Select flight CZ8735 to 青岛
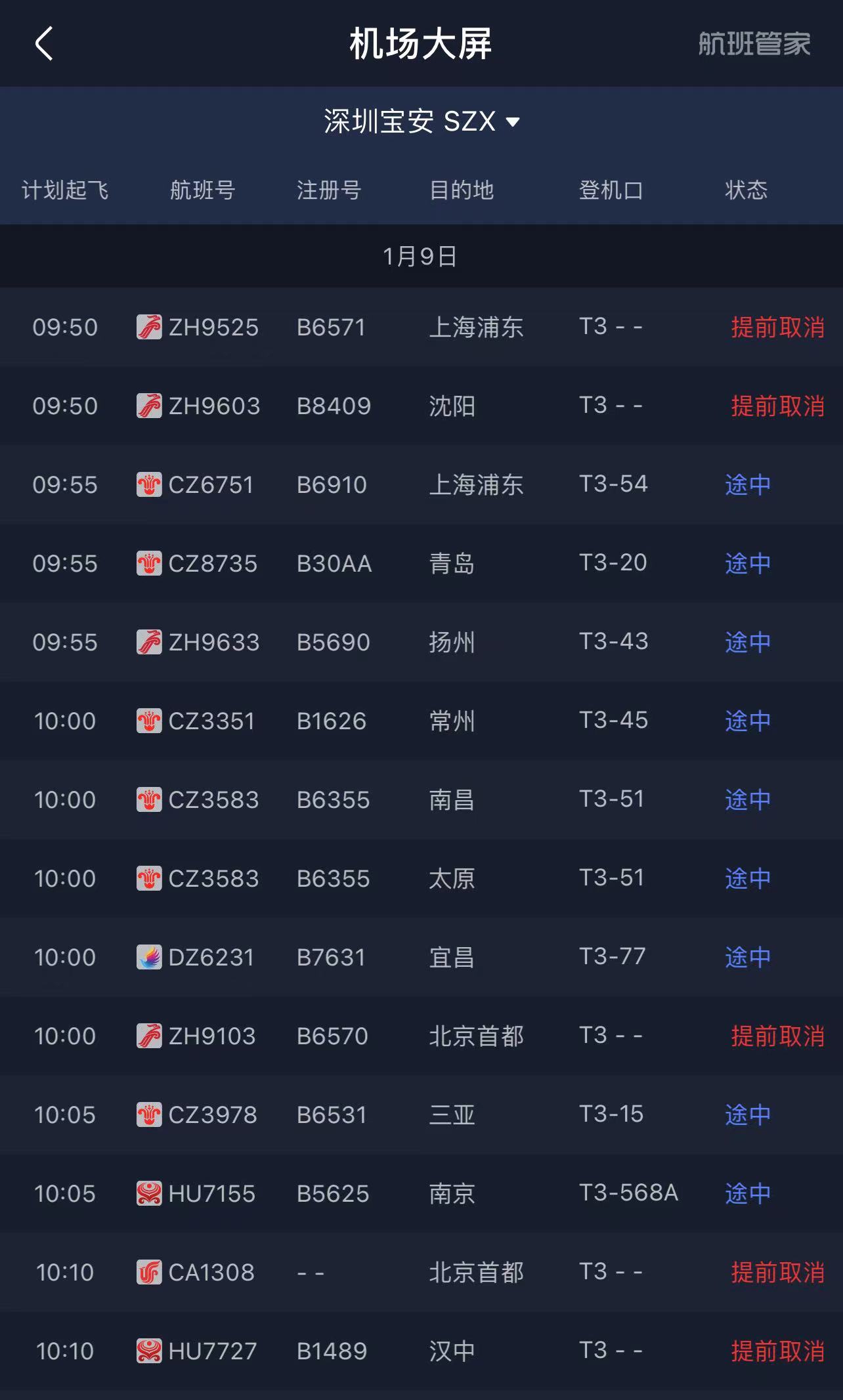The image size is (843, 1400). click(x=421, y=563)
